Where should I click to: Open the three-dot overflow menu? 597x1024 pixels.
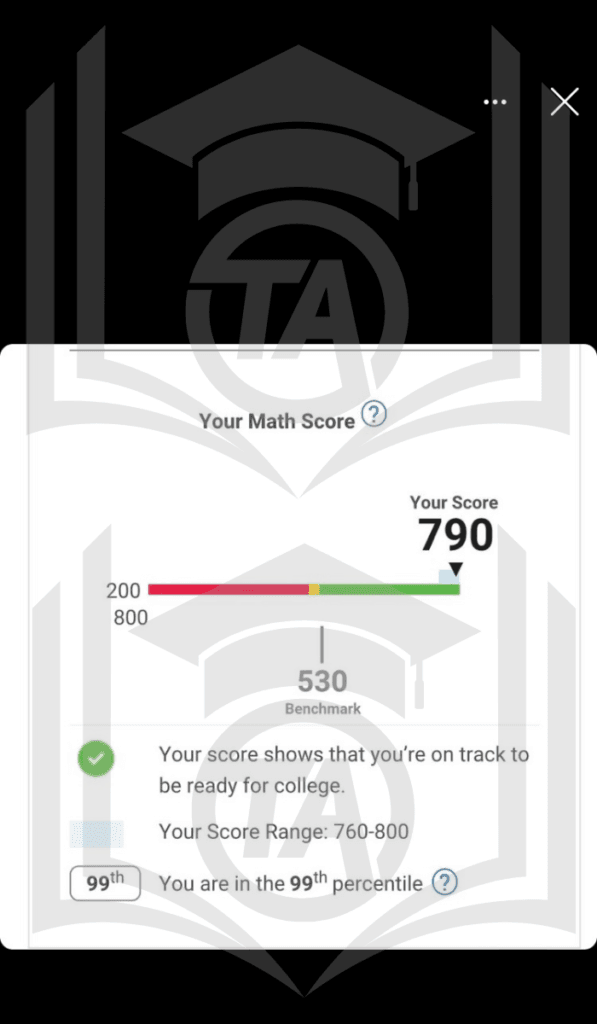click(x=495, y=103)
